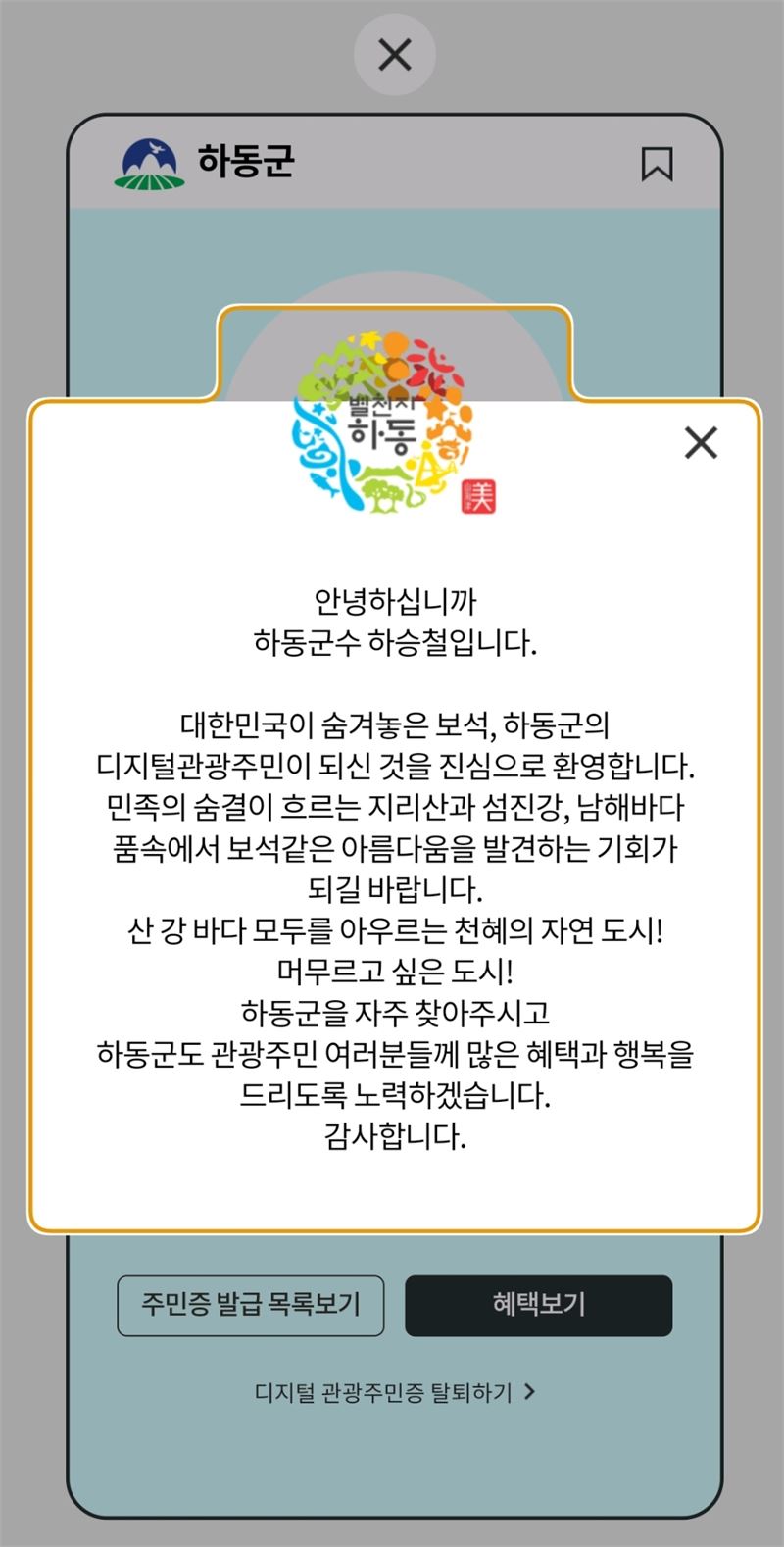Tap the 혜택보기 button
This screenshot has height=1547, width=784.
[538, 1305]
